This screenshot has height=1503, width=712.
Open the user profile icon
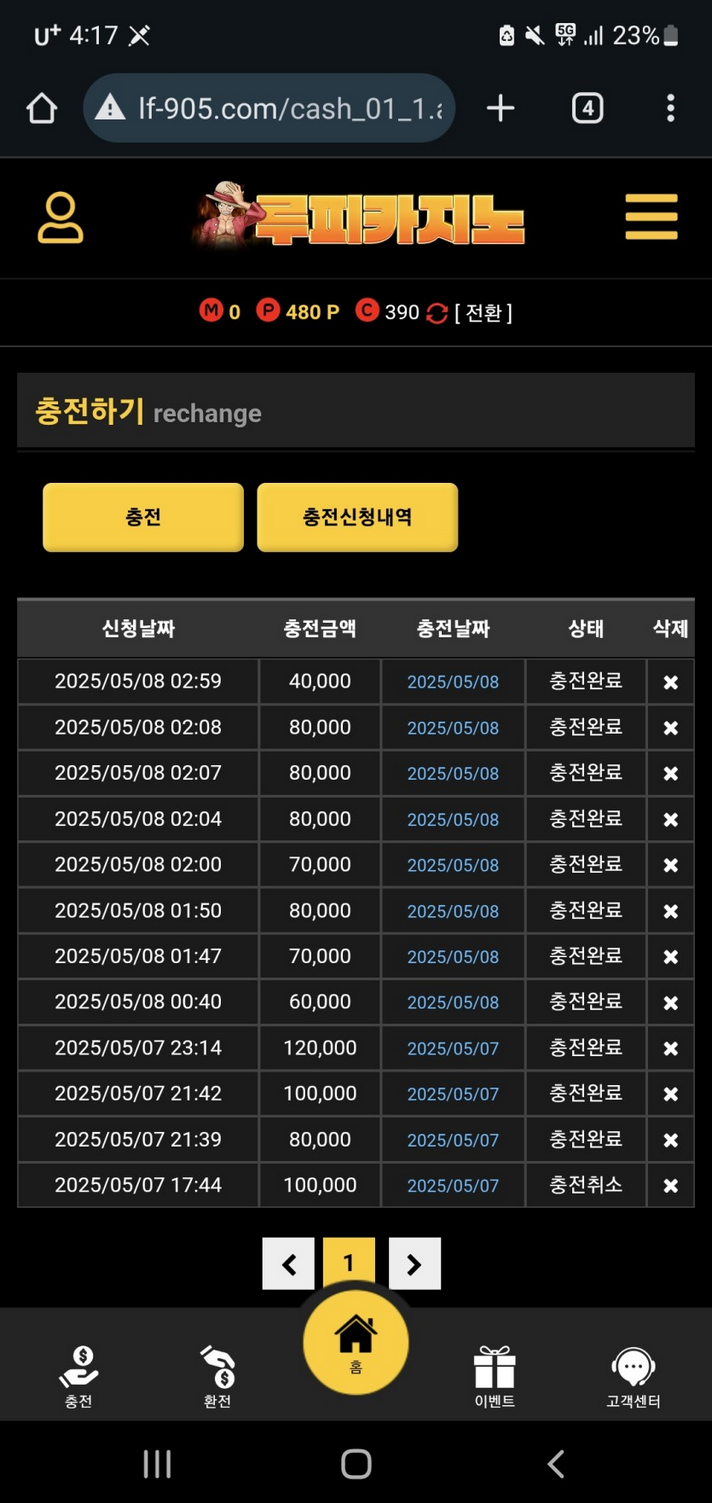point(61,218)
